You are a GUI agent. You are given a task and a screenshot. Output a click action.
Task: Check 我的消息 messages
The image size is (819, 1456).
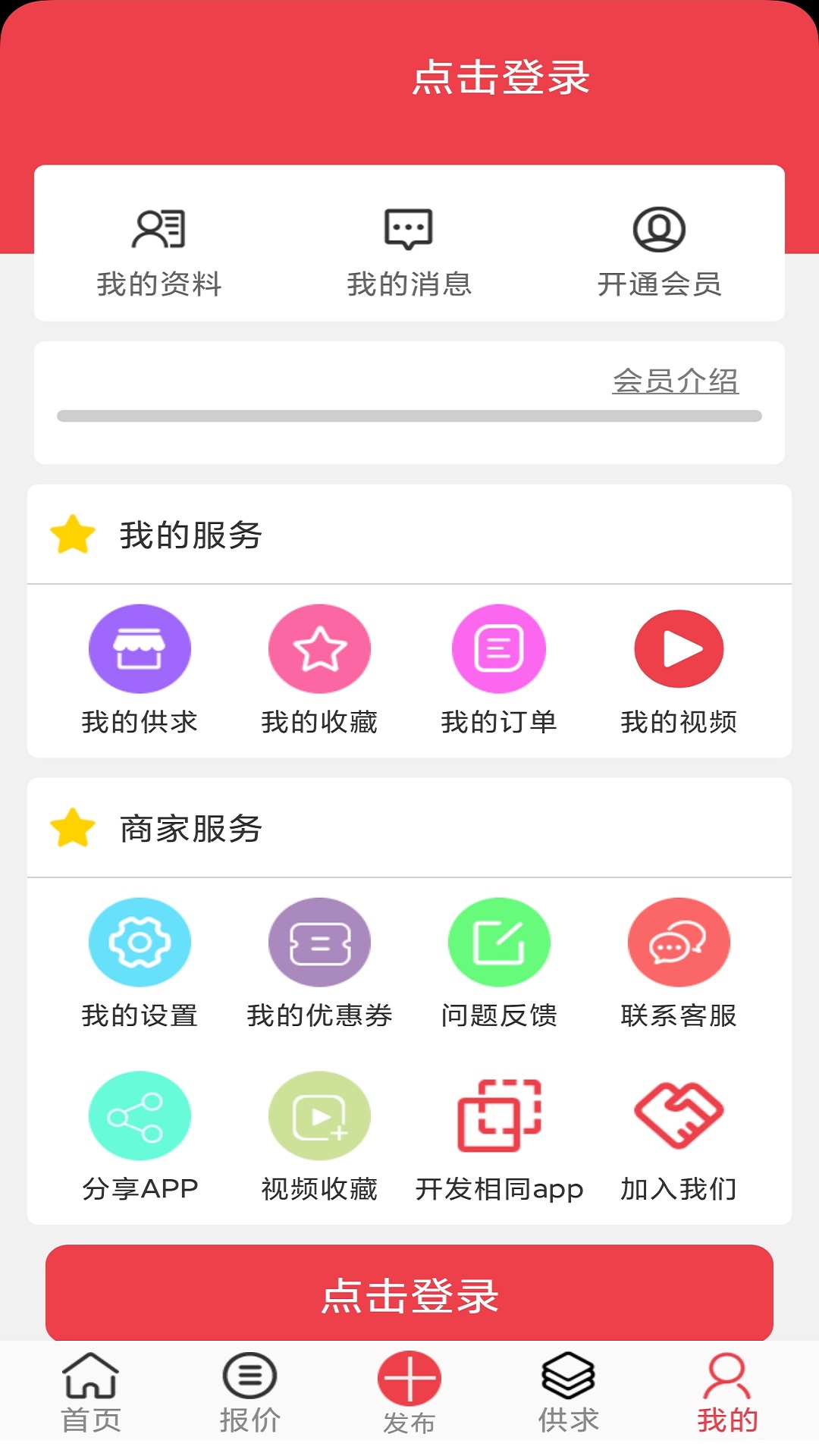click(x=409, y=250)
